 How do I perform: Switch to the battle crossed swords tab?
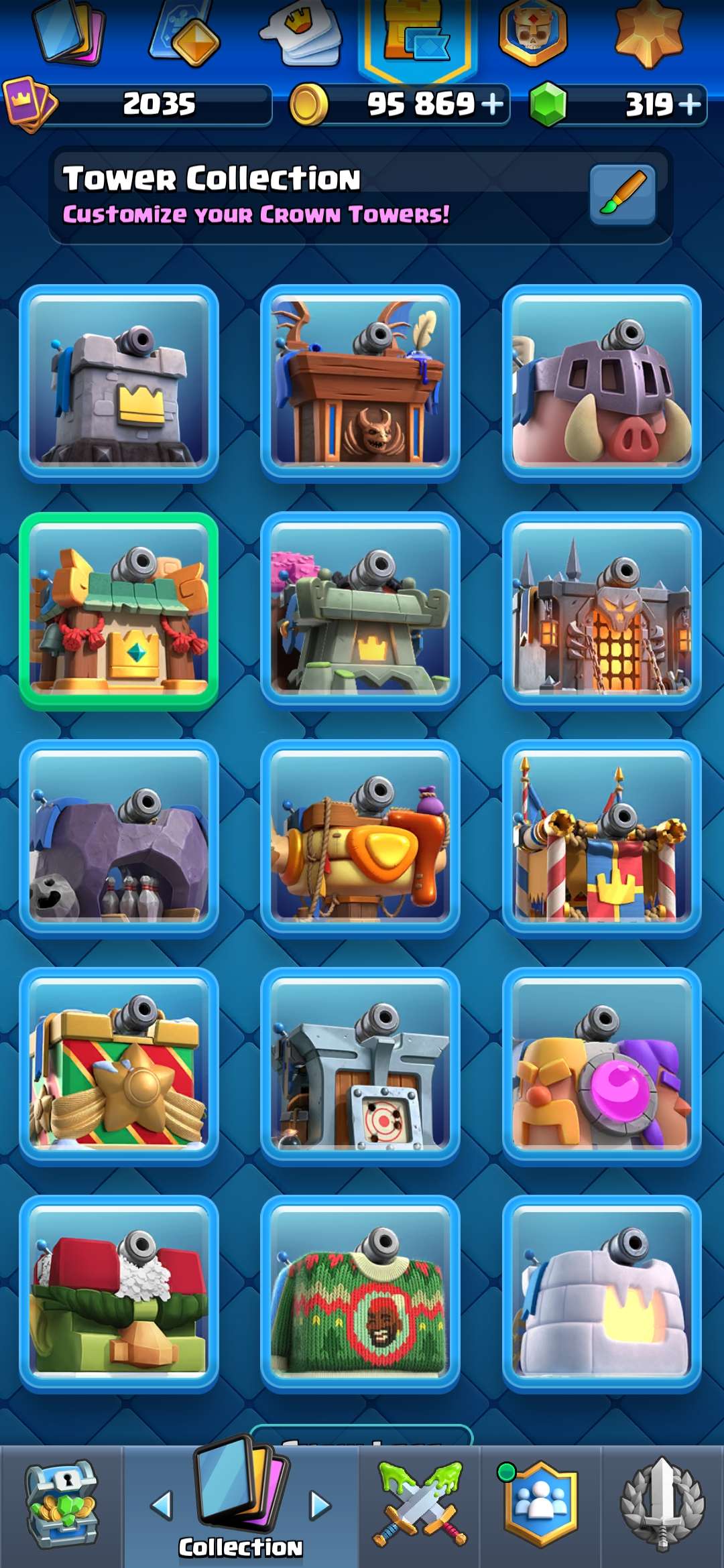click(420, 1505)
